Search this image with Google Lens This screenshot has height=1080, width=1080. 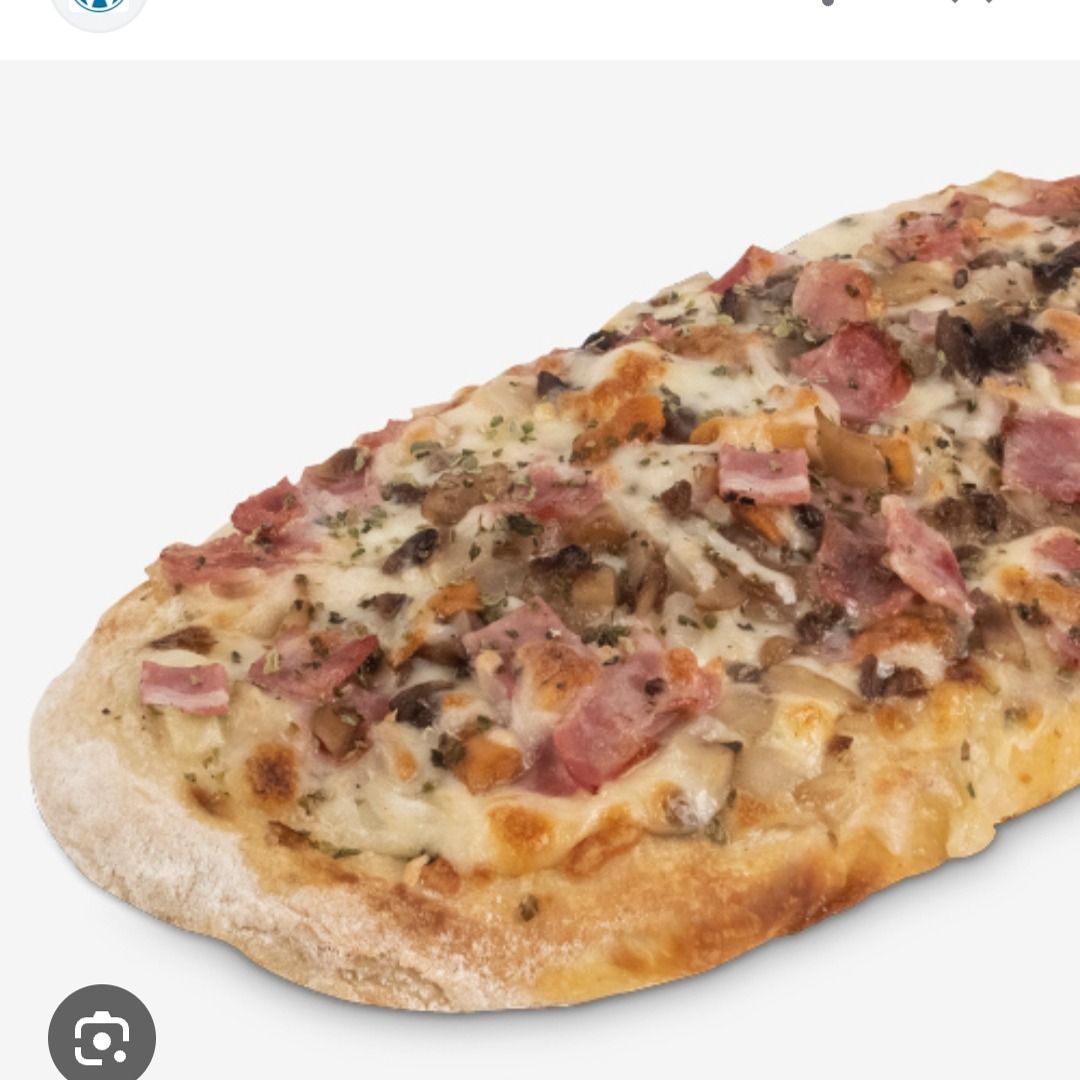[x=102, y=1037]
